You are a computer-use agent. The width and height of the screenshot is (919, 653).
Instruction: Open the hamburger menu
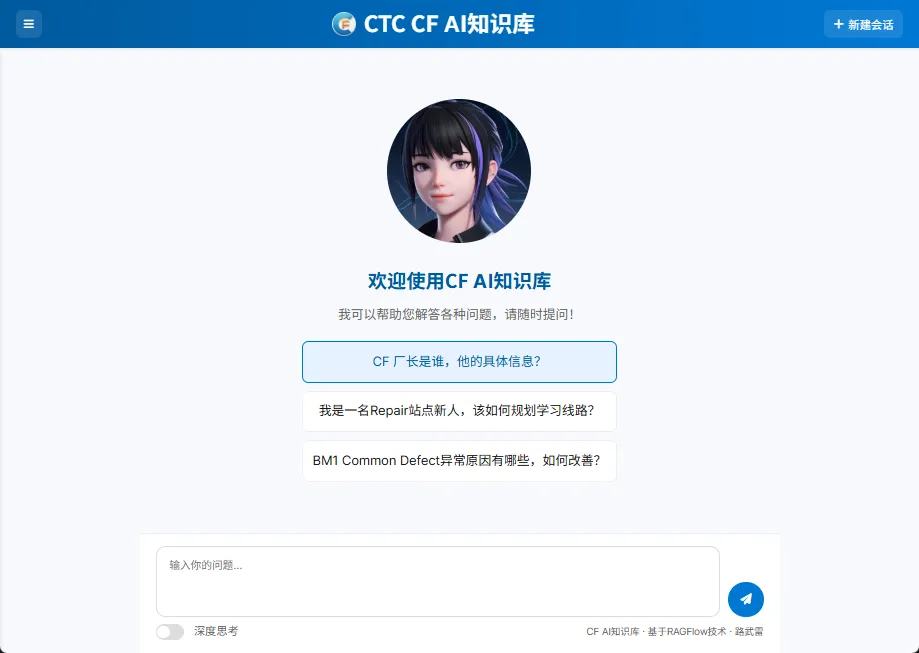coord(29,24)
